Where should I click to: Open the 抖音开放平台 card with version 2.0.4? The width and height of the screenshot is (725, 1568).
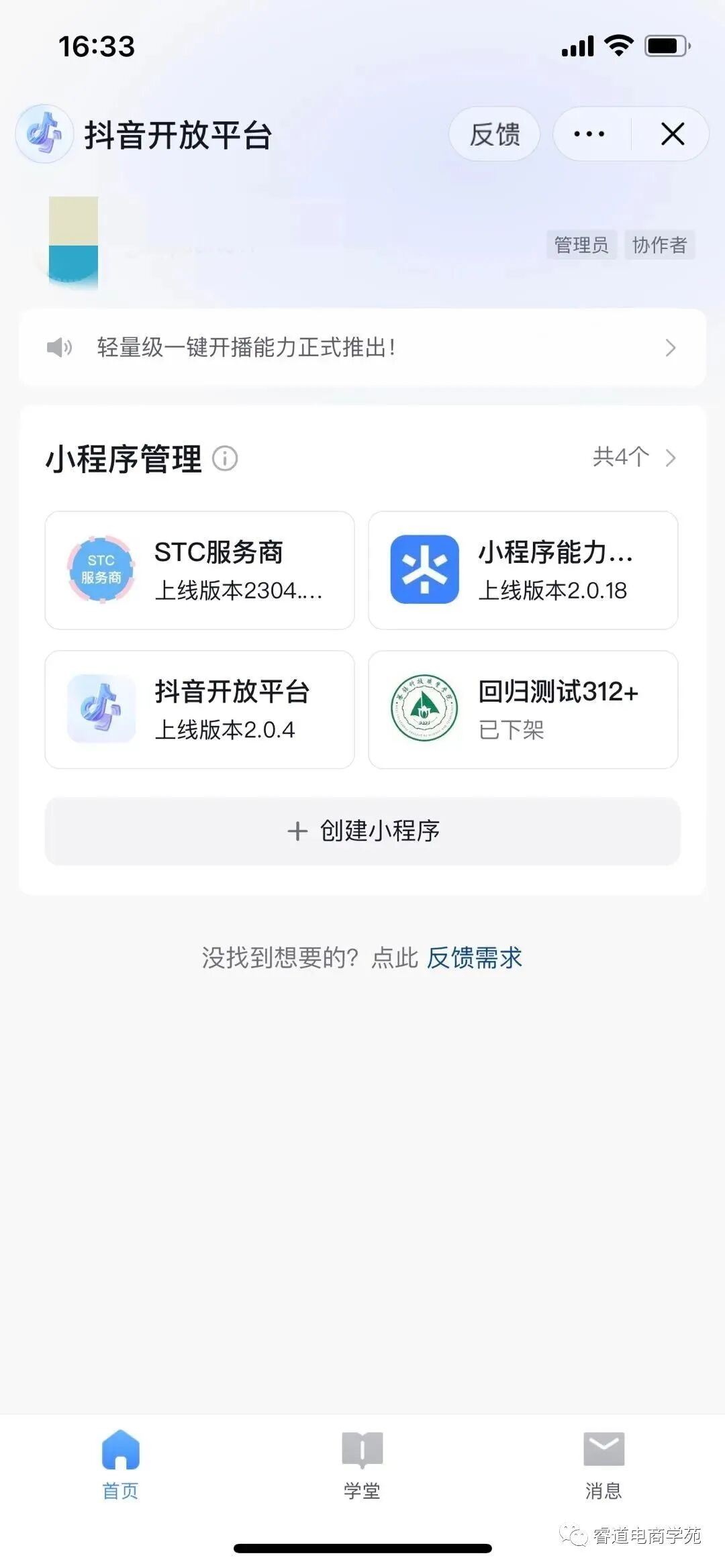coord(199,709)
